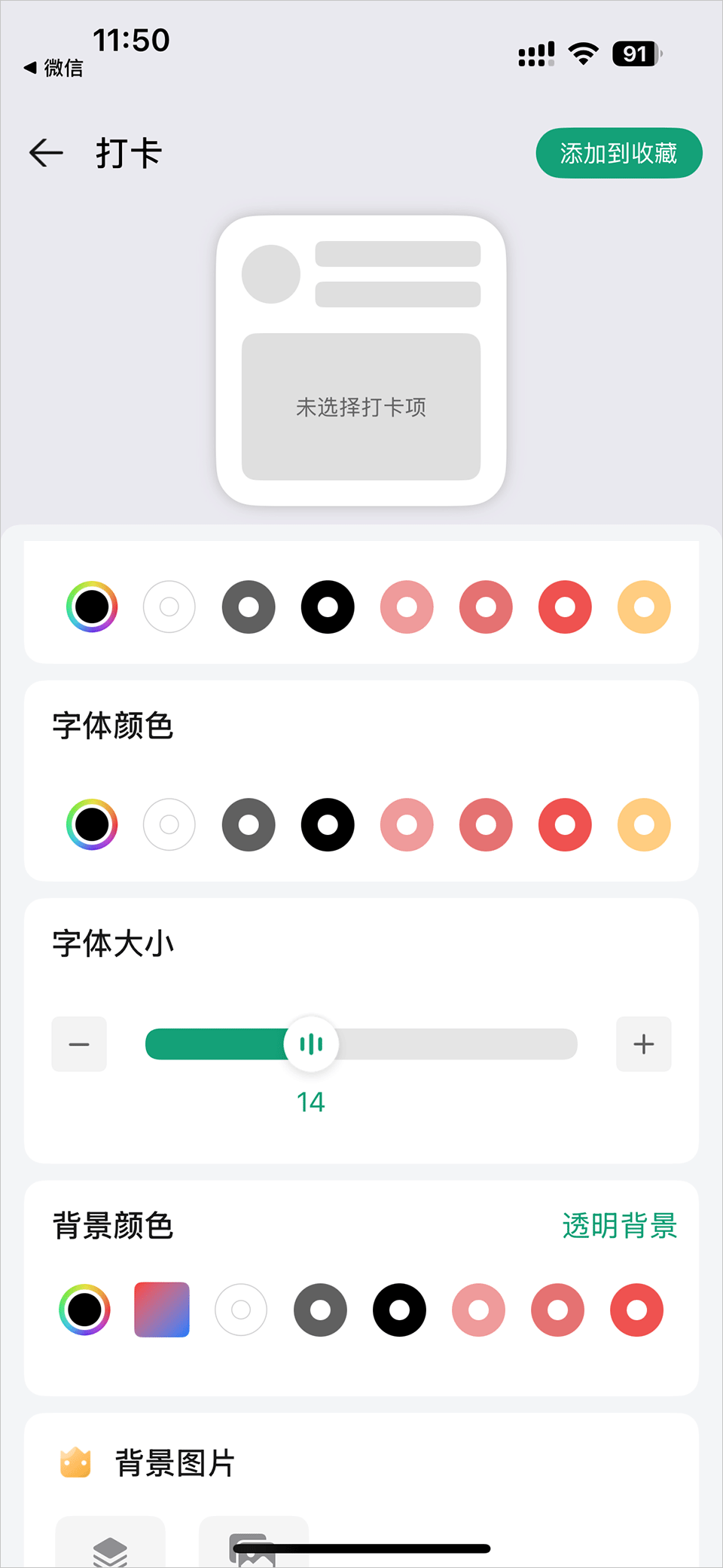Open the custom color picker under 背景颜色
Screen dimensions: 723x1568
pos(84,1310)
